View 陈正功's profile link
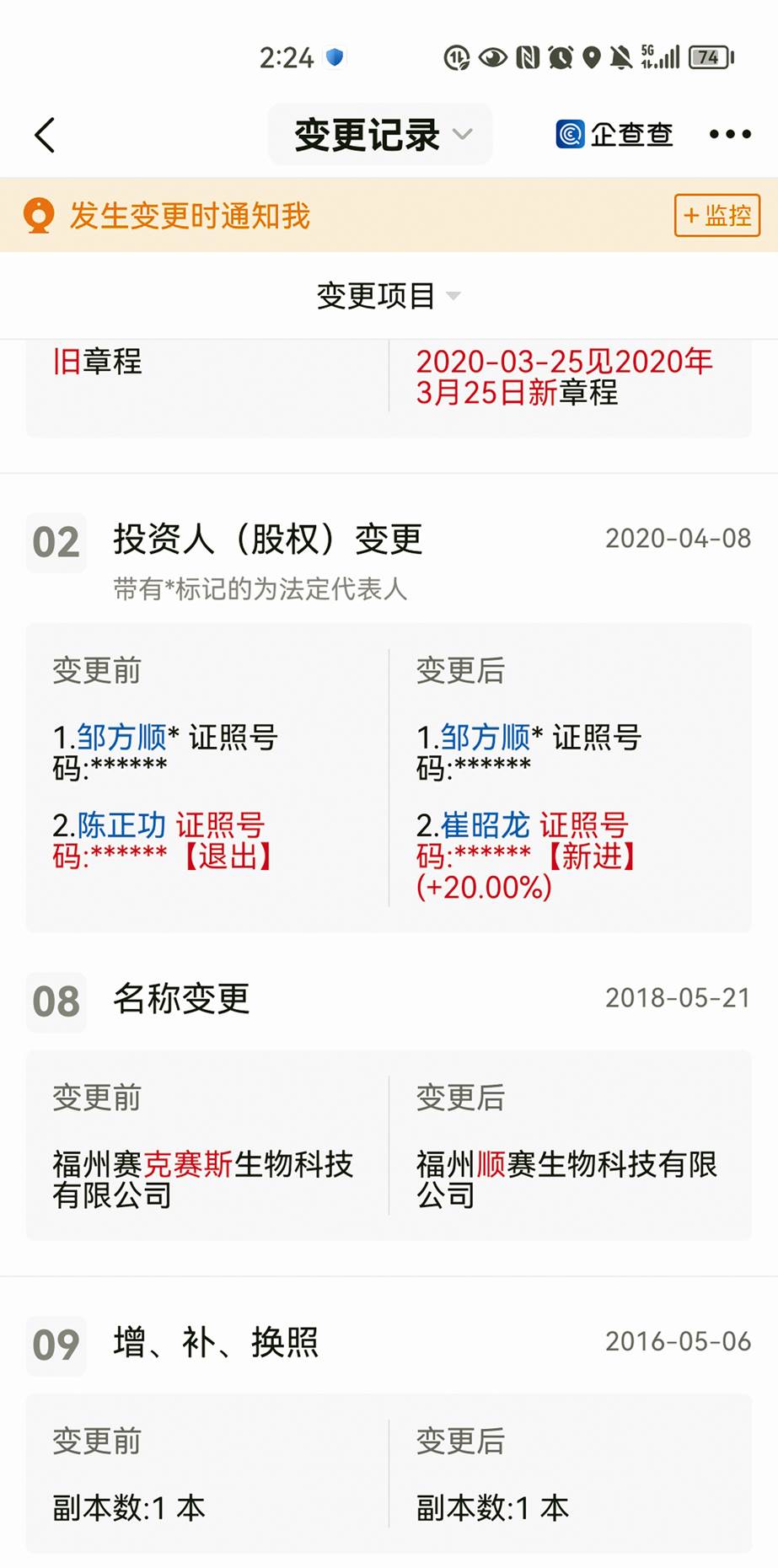The image size is (778, 1568). [x=122, y=825]
